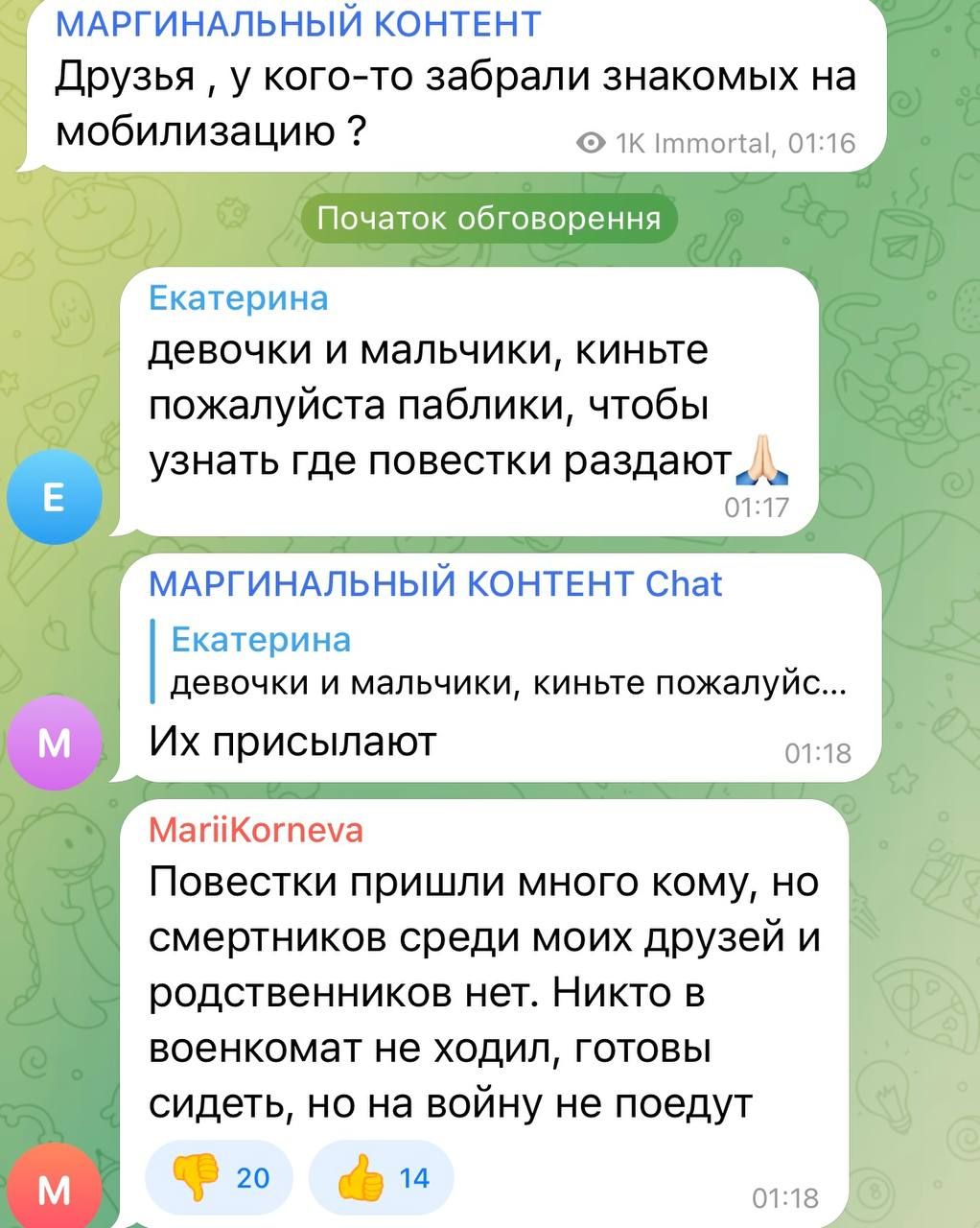The image size is (980, 1228).
Task: Open MariiKorneva's avatar at the bottom
Action: pos(54,1190)
